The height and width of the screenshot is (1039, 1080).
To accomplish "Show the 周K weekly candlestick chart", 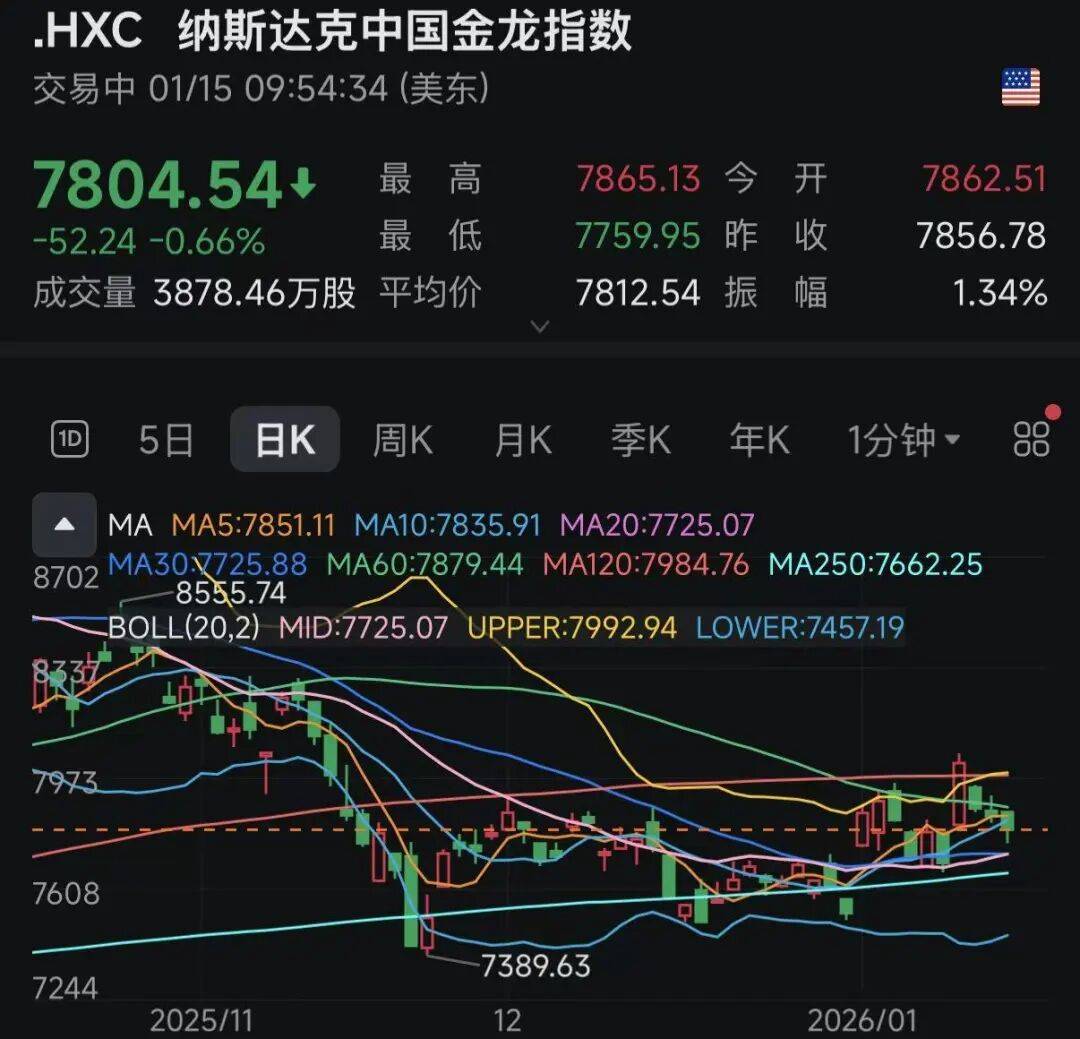I will tap(403, 440).
